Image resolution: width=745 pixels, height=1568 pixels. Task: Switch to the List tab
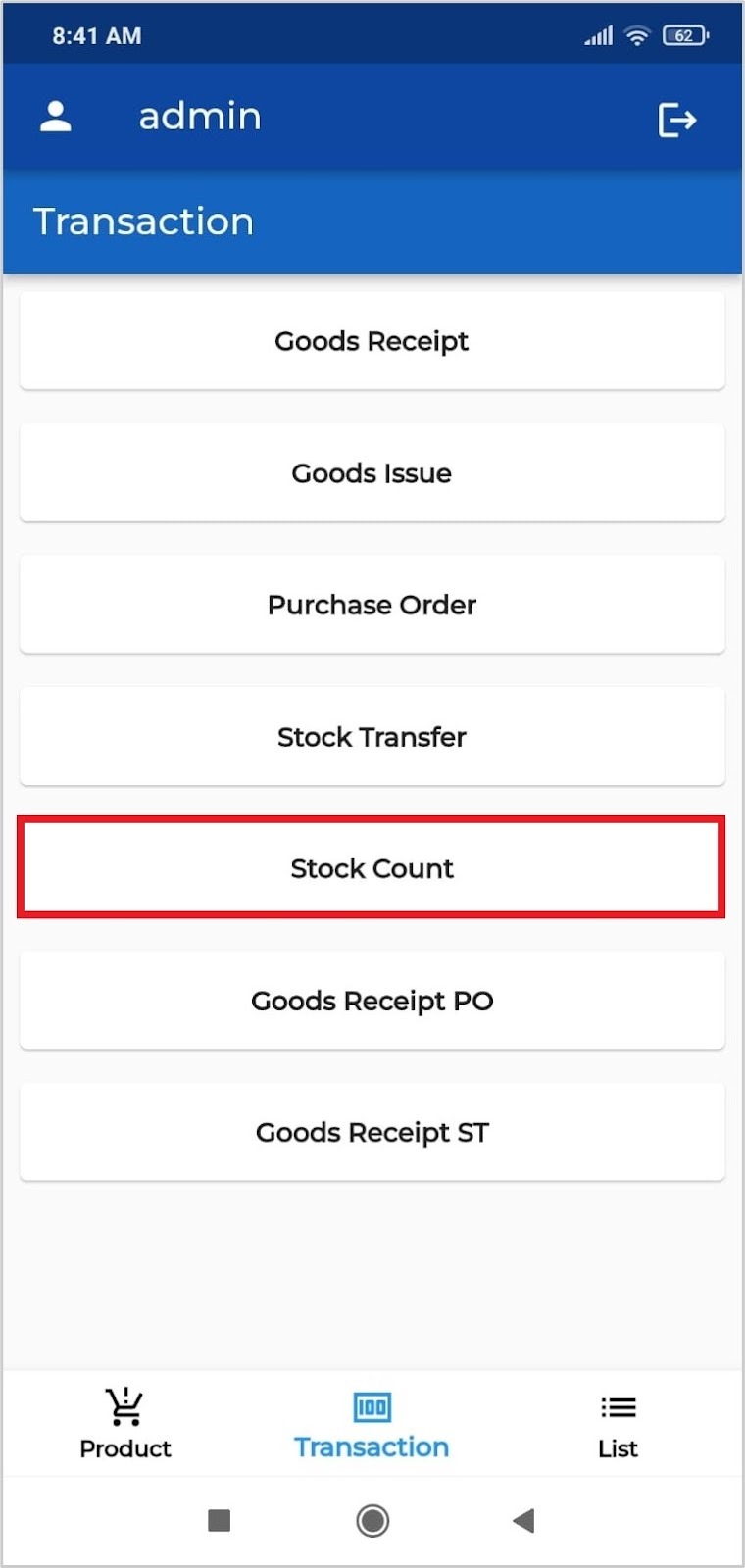618,1424
